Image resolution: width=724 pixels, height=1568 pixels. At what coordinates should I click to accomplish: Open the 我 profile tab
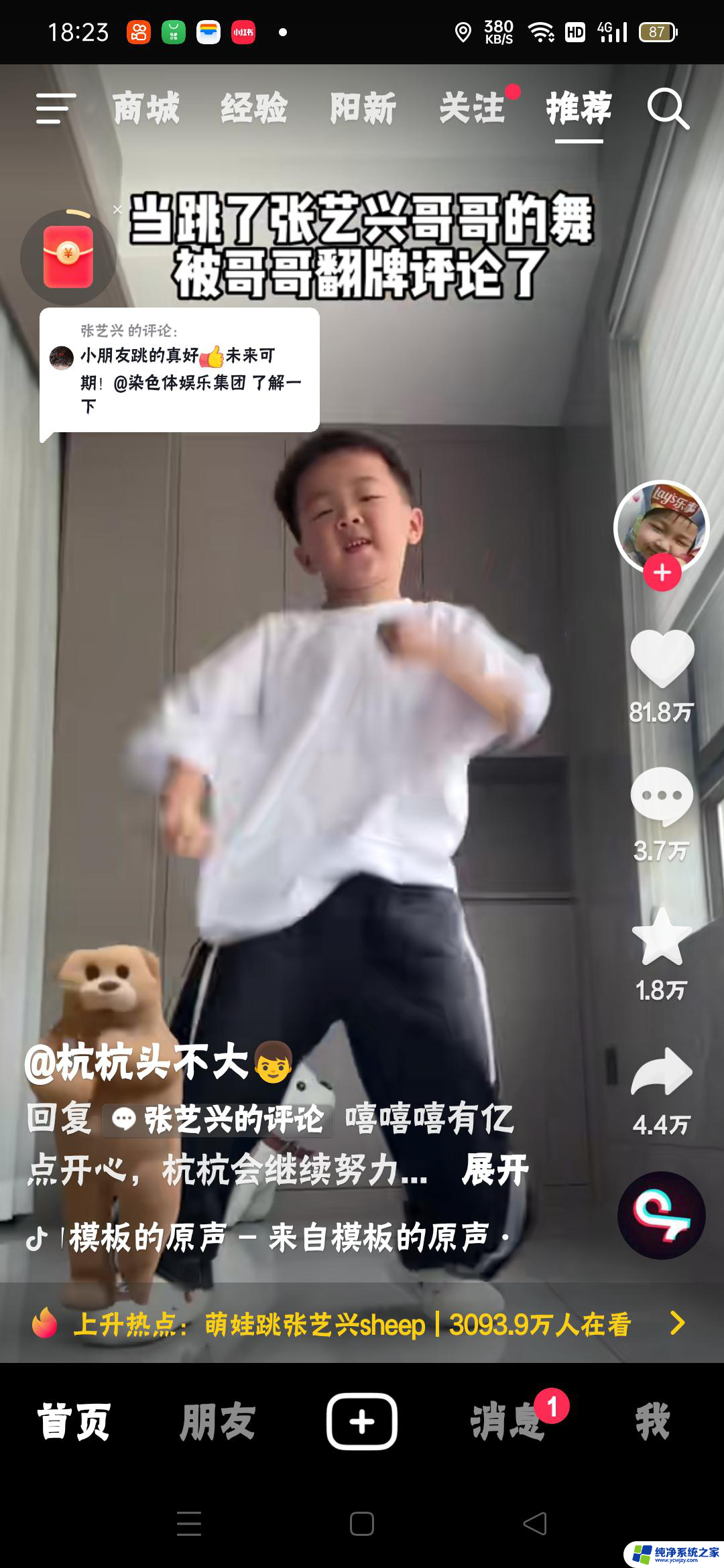[652, 1421]
